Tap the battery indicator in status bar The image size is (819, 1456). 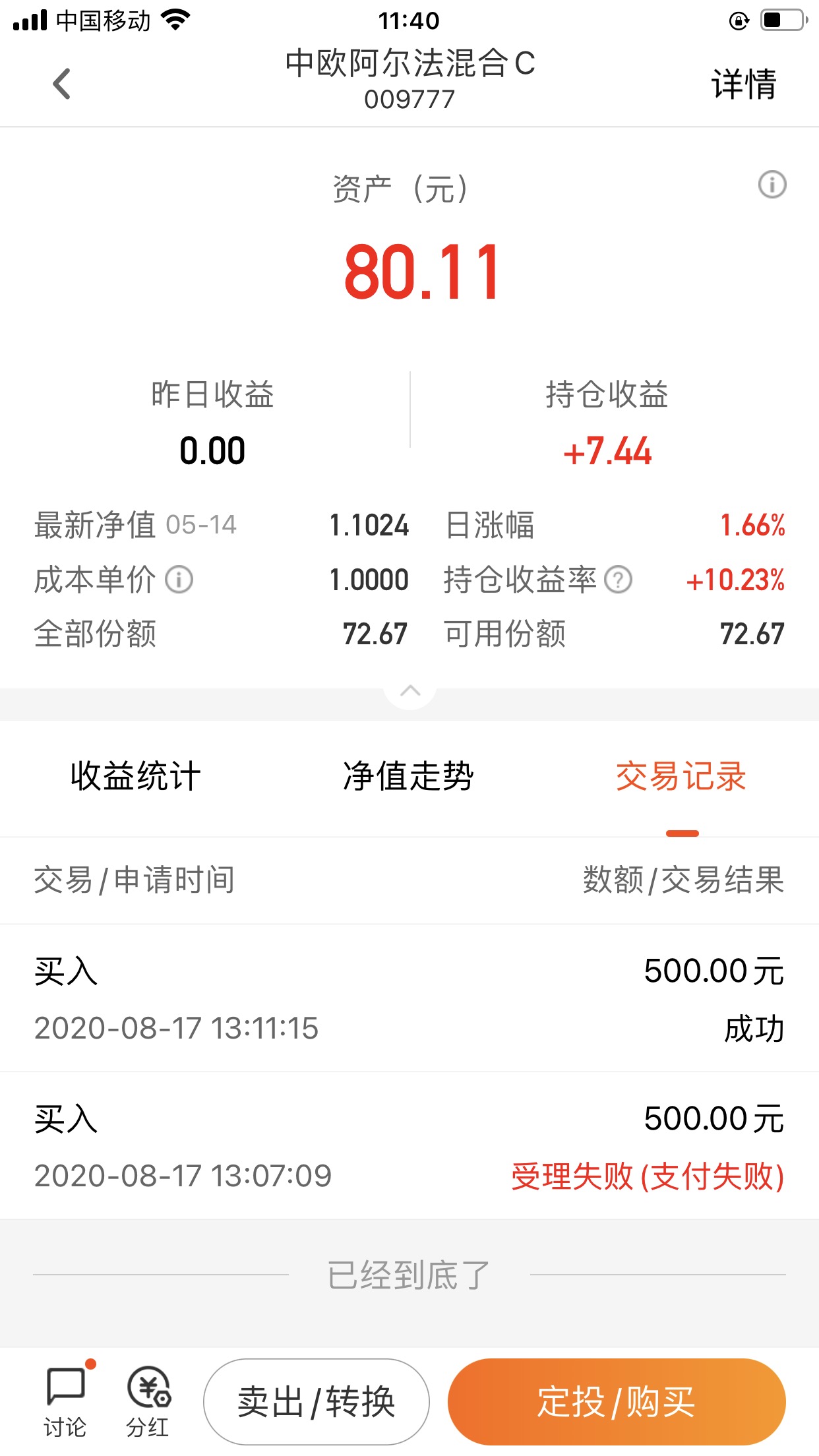(x=781, y=20)
